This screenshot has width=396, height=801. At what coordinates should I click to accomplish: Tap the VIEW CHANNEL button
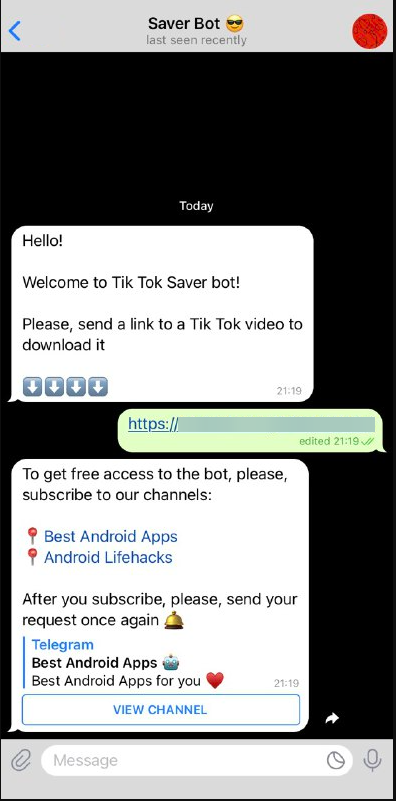click(160, 710)
